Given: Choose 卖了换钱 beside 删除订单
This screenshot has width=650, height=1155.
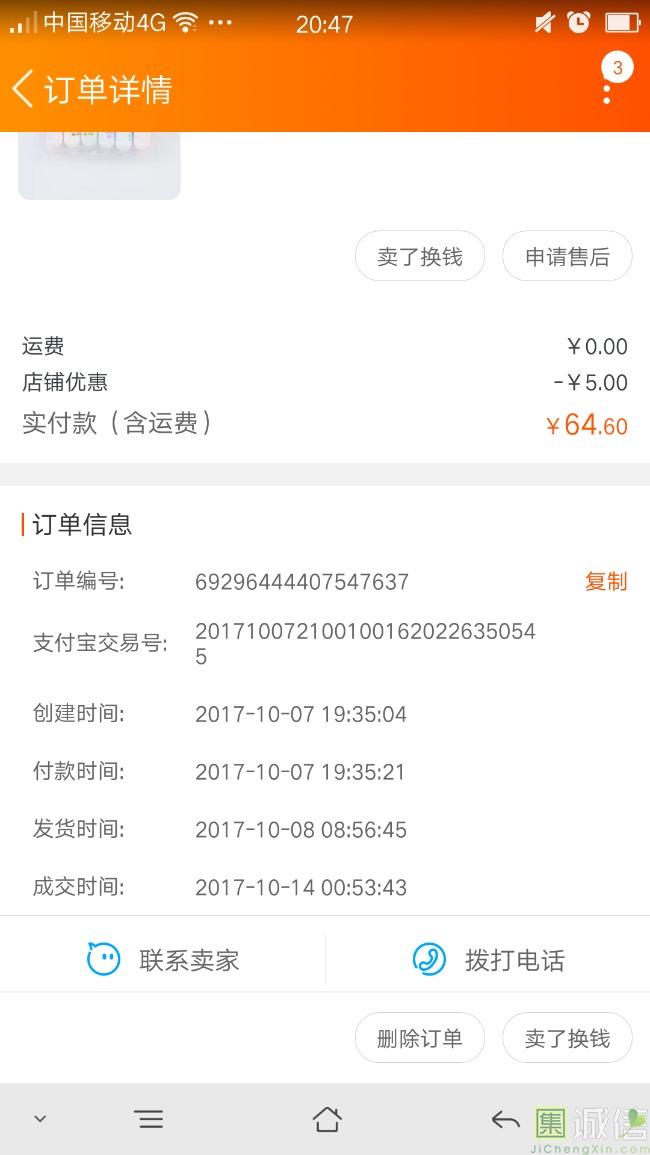Looking at the screenshot, I should (x=567, y=1038).
